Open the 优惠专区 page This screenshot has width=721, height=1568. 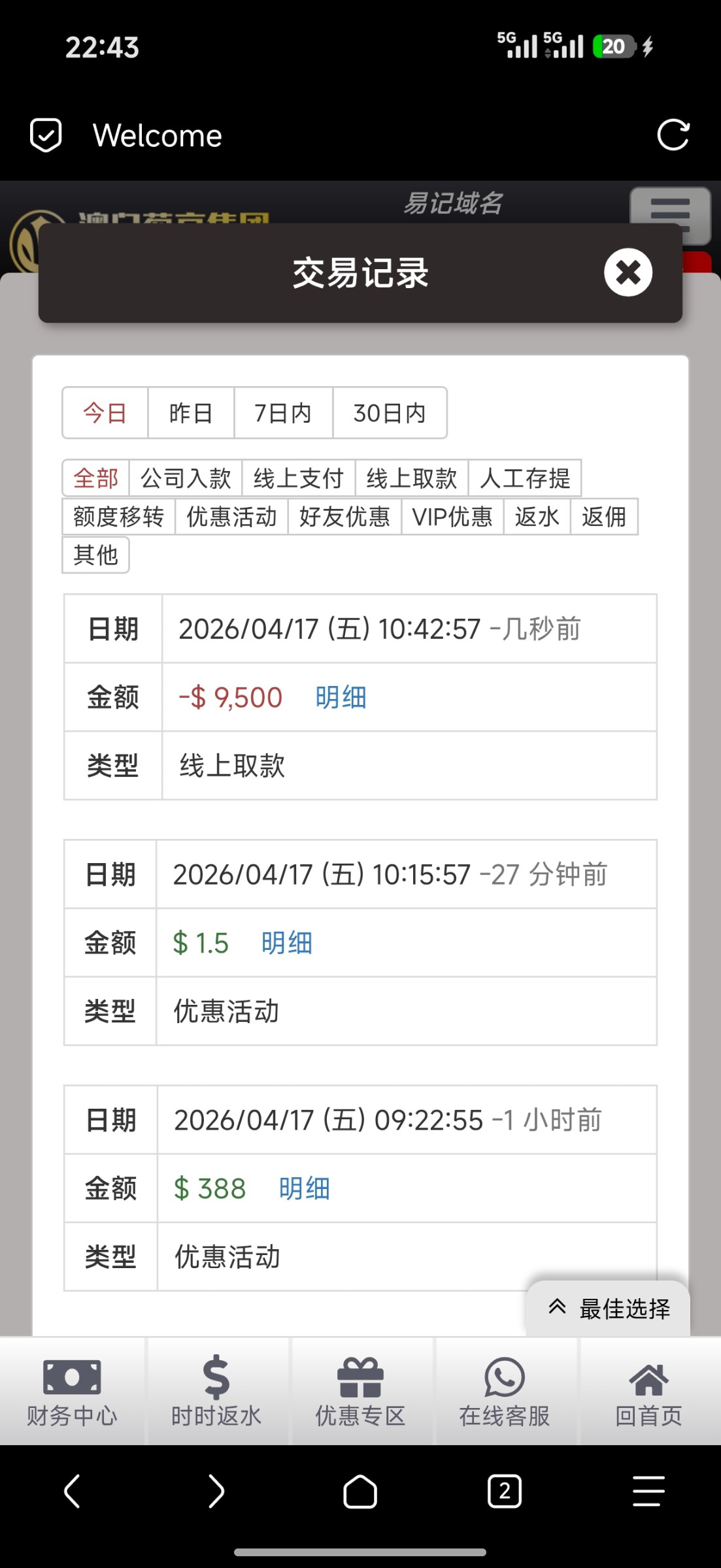(x=361, y=1391)
